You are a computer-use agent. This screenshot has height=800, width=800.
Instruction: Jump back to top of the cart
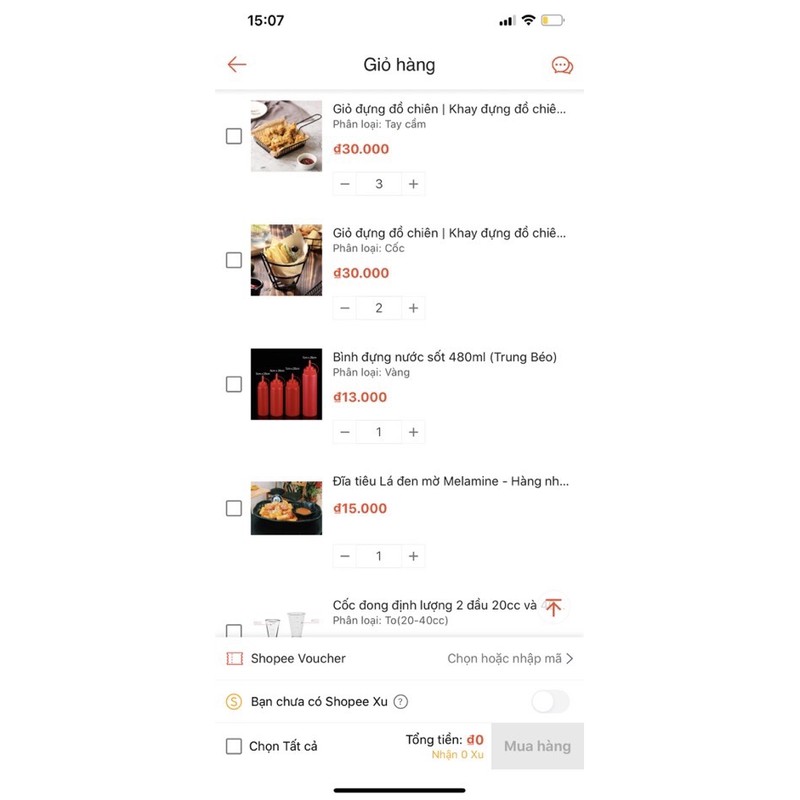tap(553, 608)
